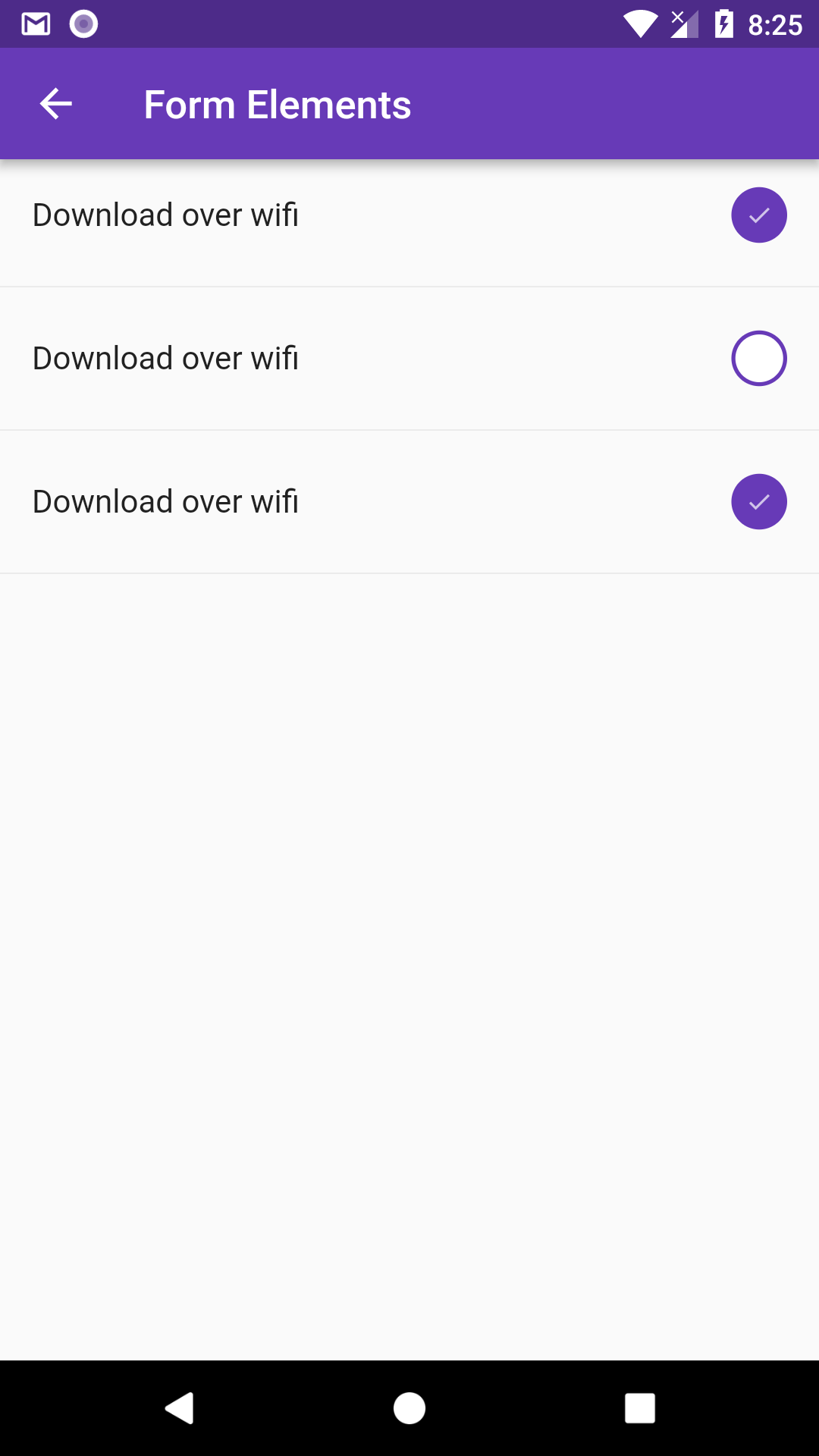Tap the system home button
Screen dimensions: 819x1456
point(409,1408)
